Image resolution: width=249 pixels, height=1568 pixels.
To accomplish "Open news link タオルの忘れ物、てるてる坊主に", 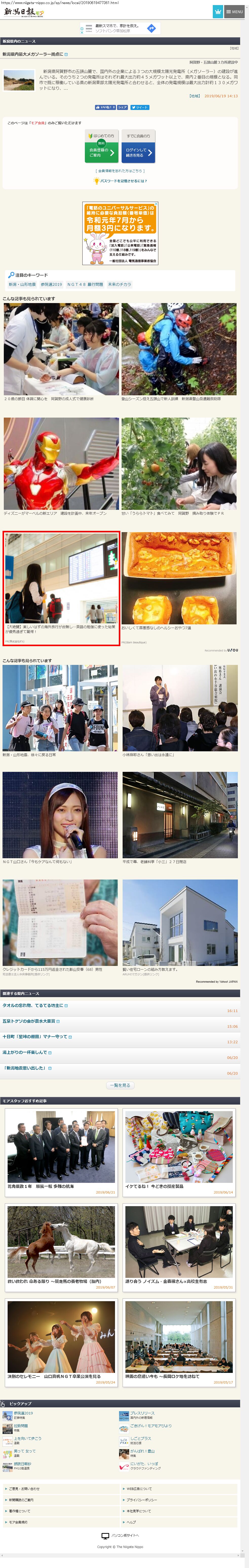I will [33, 1005].
